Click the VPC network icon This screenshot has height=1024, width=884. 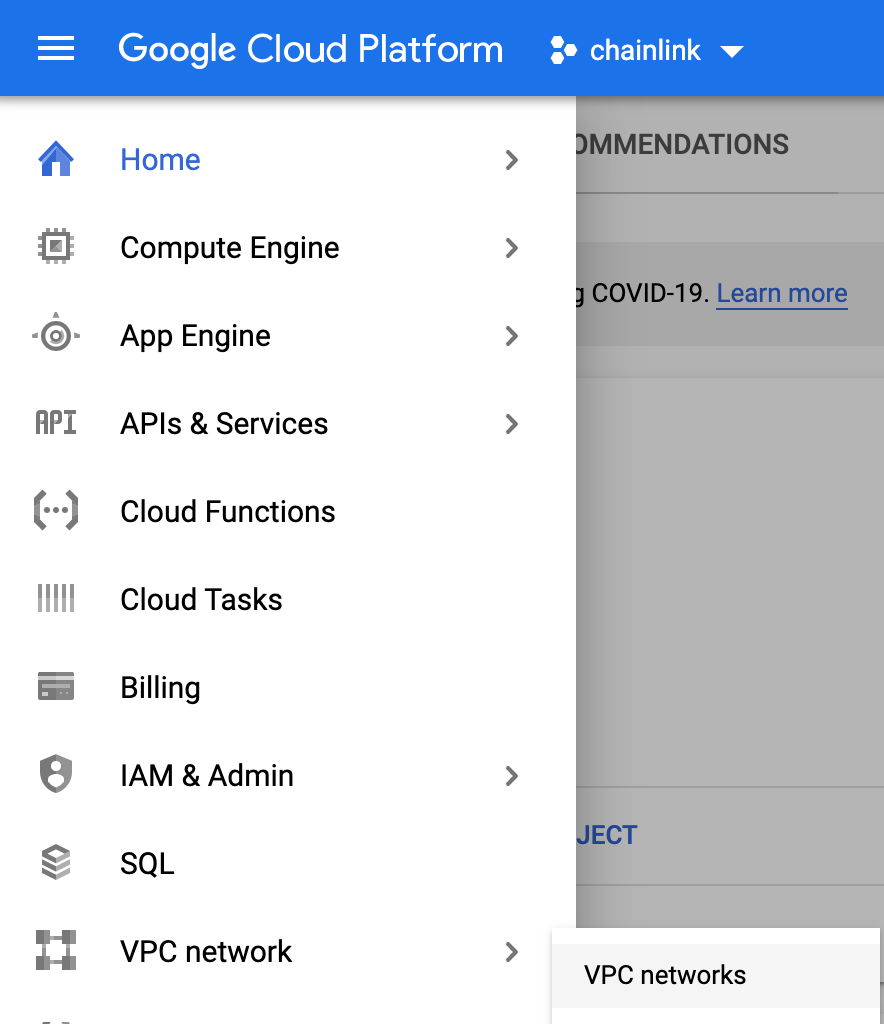(56, 951)
